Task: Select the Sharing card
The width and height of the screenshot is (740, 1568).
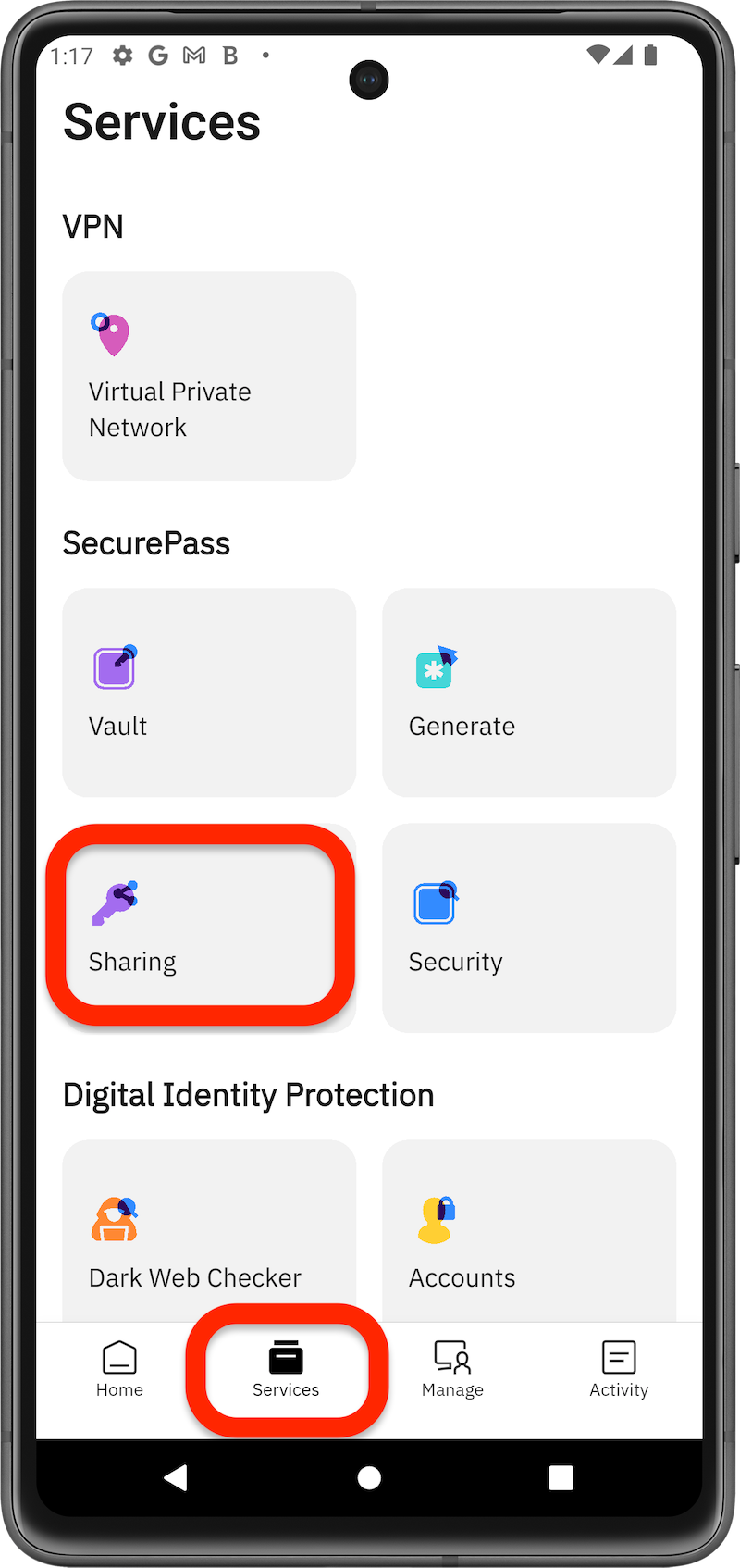Action: [202, 926]
